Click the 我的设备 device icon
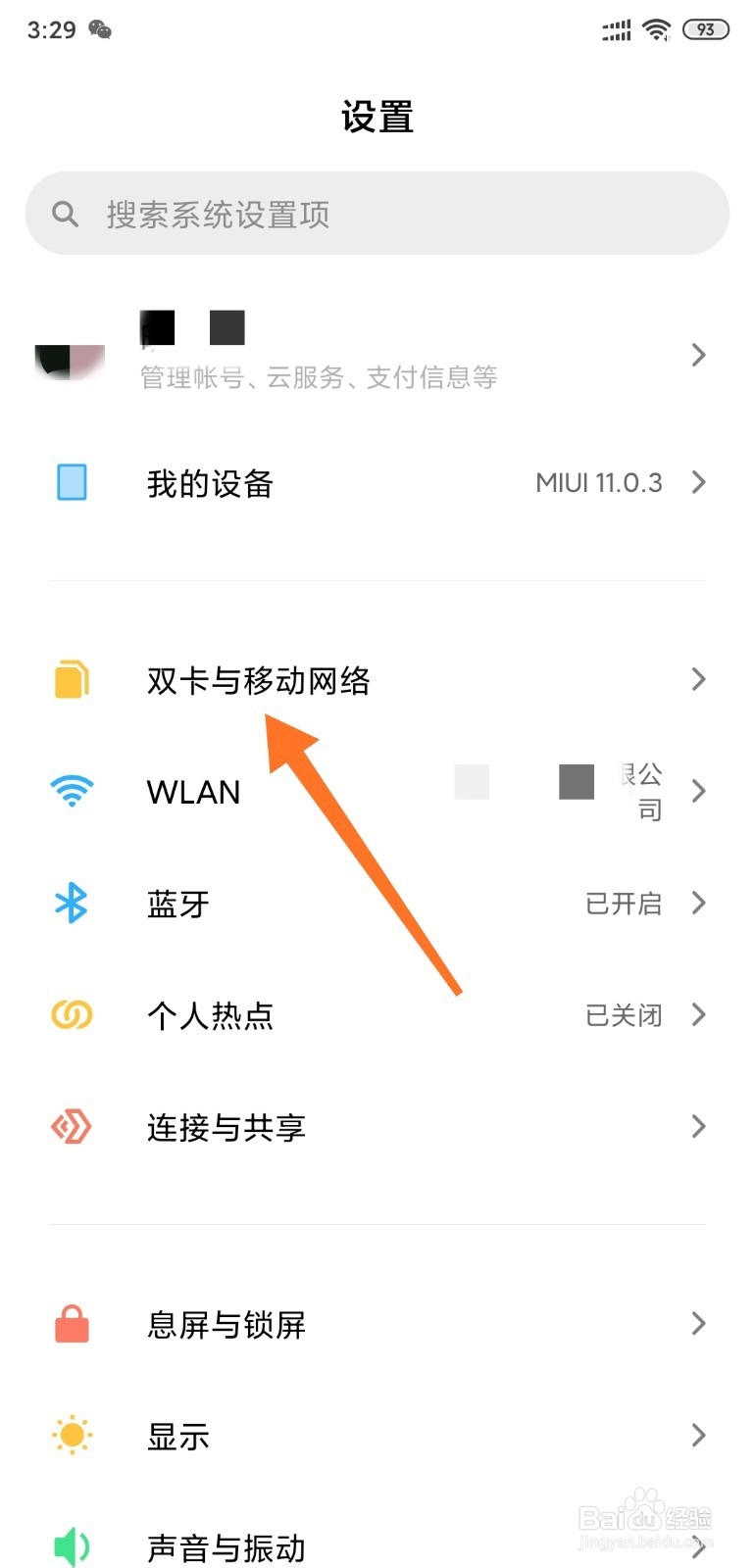 [70, 482]
